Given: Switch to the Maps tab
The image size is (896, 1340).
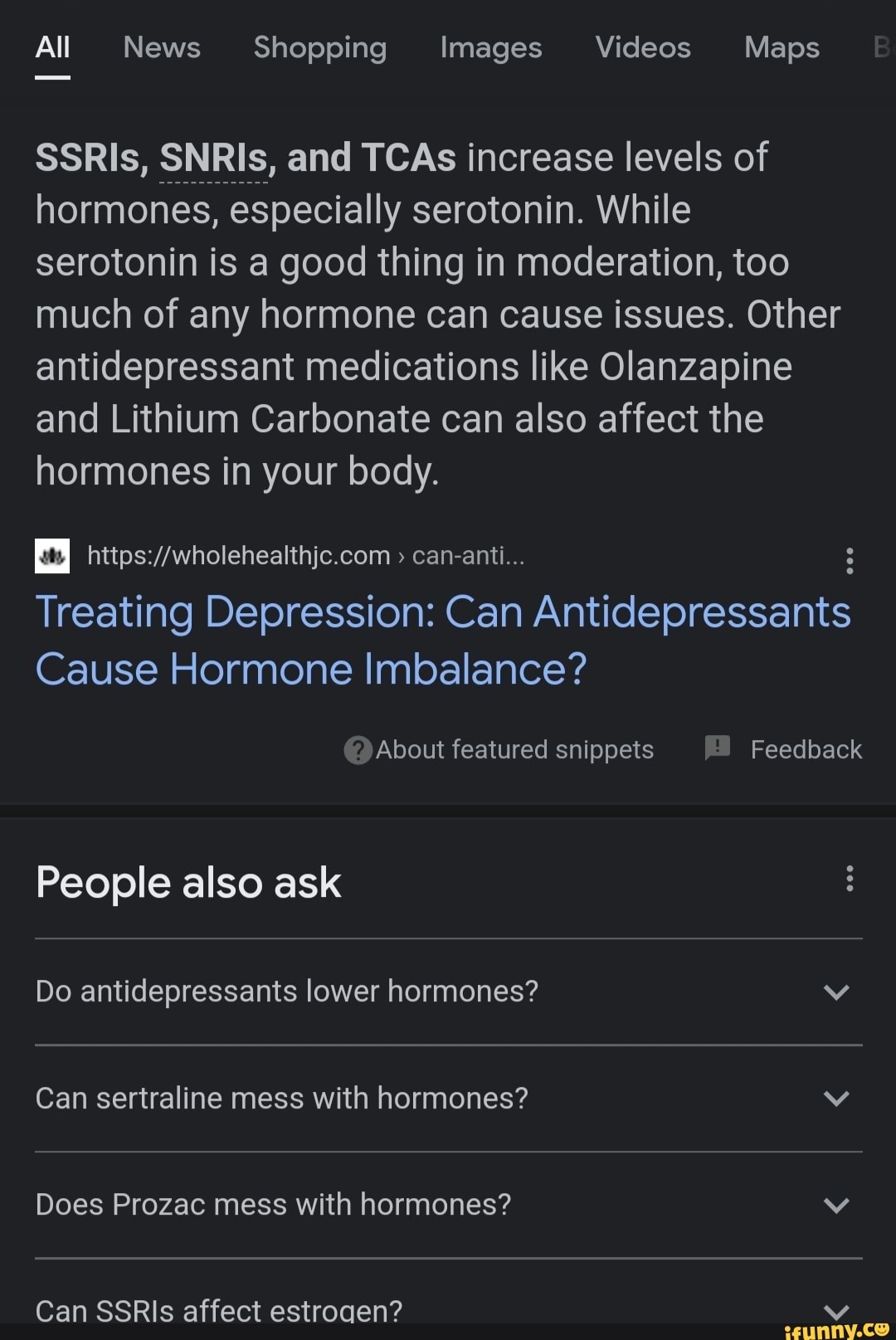Looking at the screenshot, I should (782, 47).
